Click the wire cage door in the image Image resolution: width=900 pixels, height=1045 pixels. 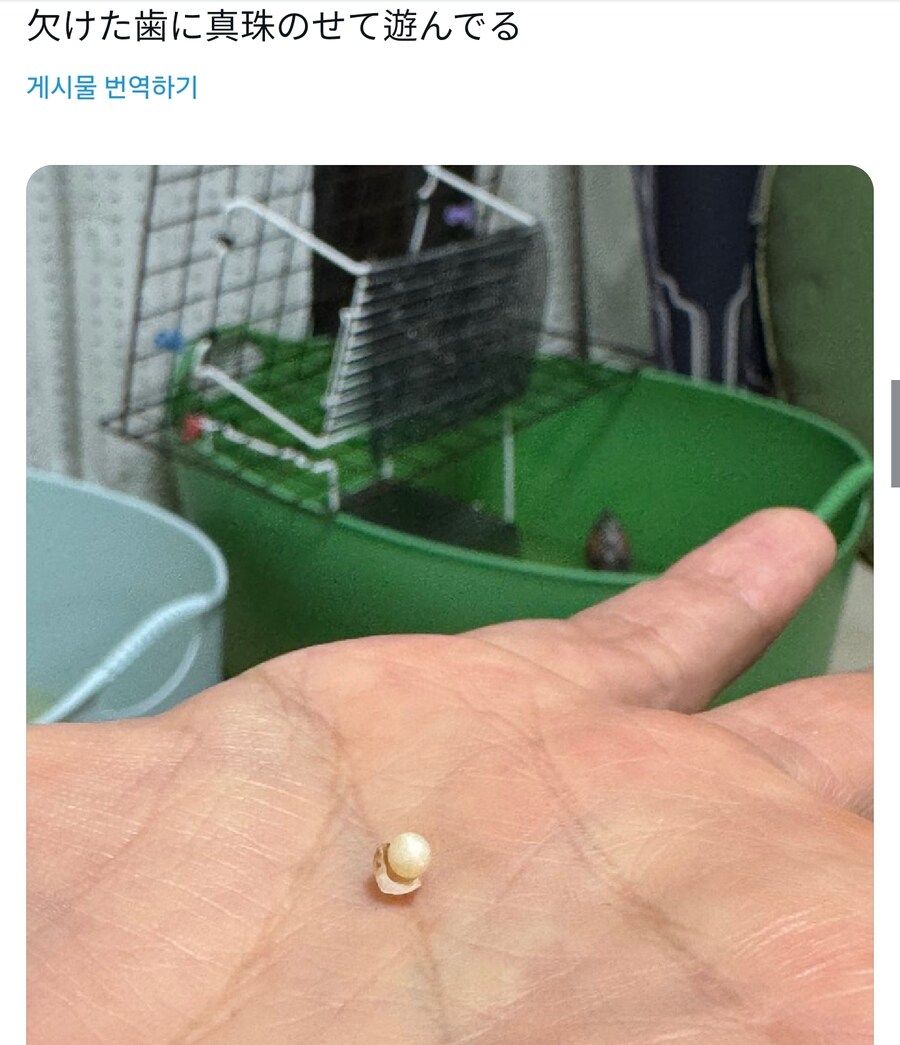coord(430,320)
